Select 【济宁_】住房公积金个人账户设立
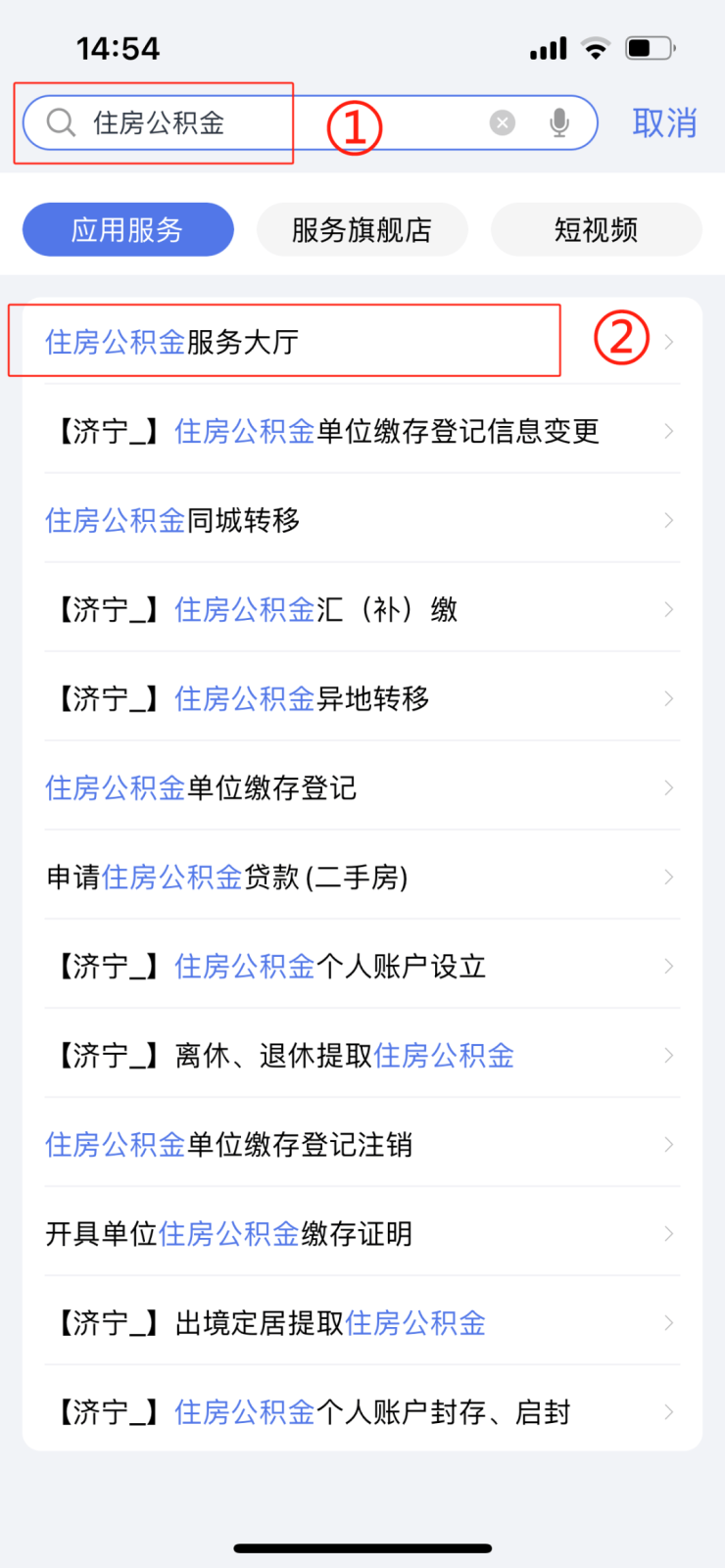The width and height of the screenshot is (725, 1568). click(x=294, y=967)
